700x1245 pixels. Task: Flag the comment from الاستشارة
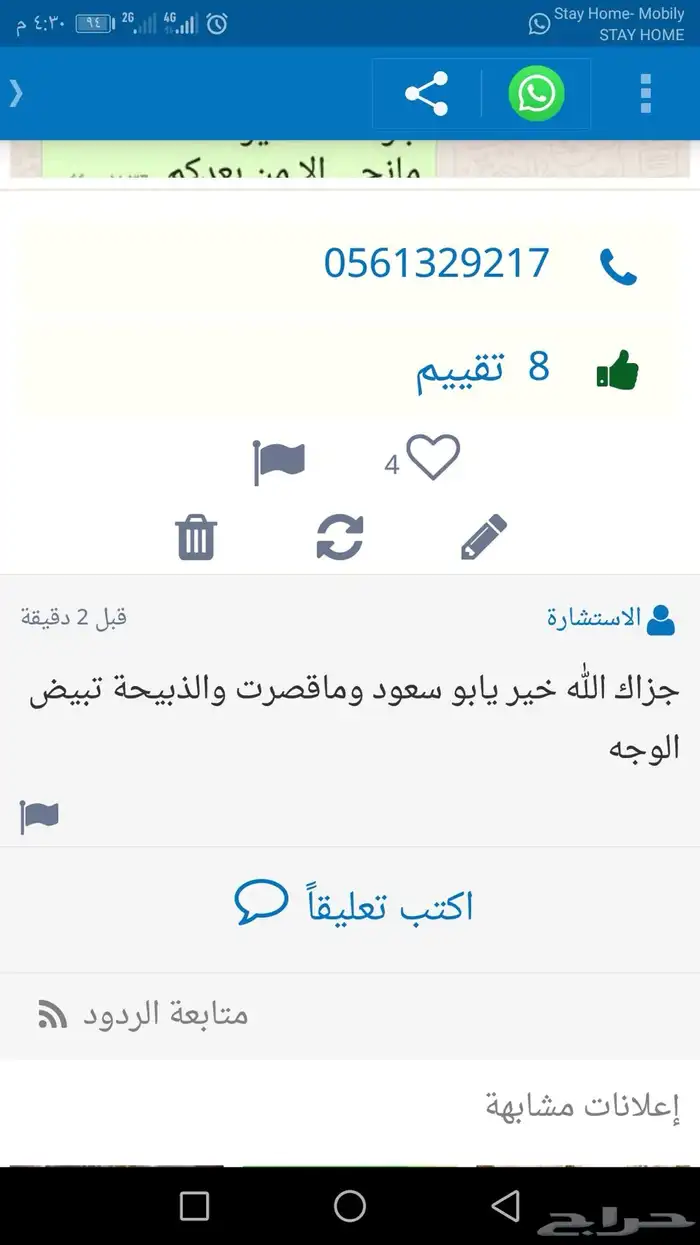point(40,816)
